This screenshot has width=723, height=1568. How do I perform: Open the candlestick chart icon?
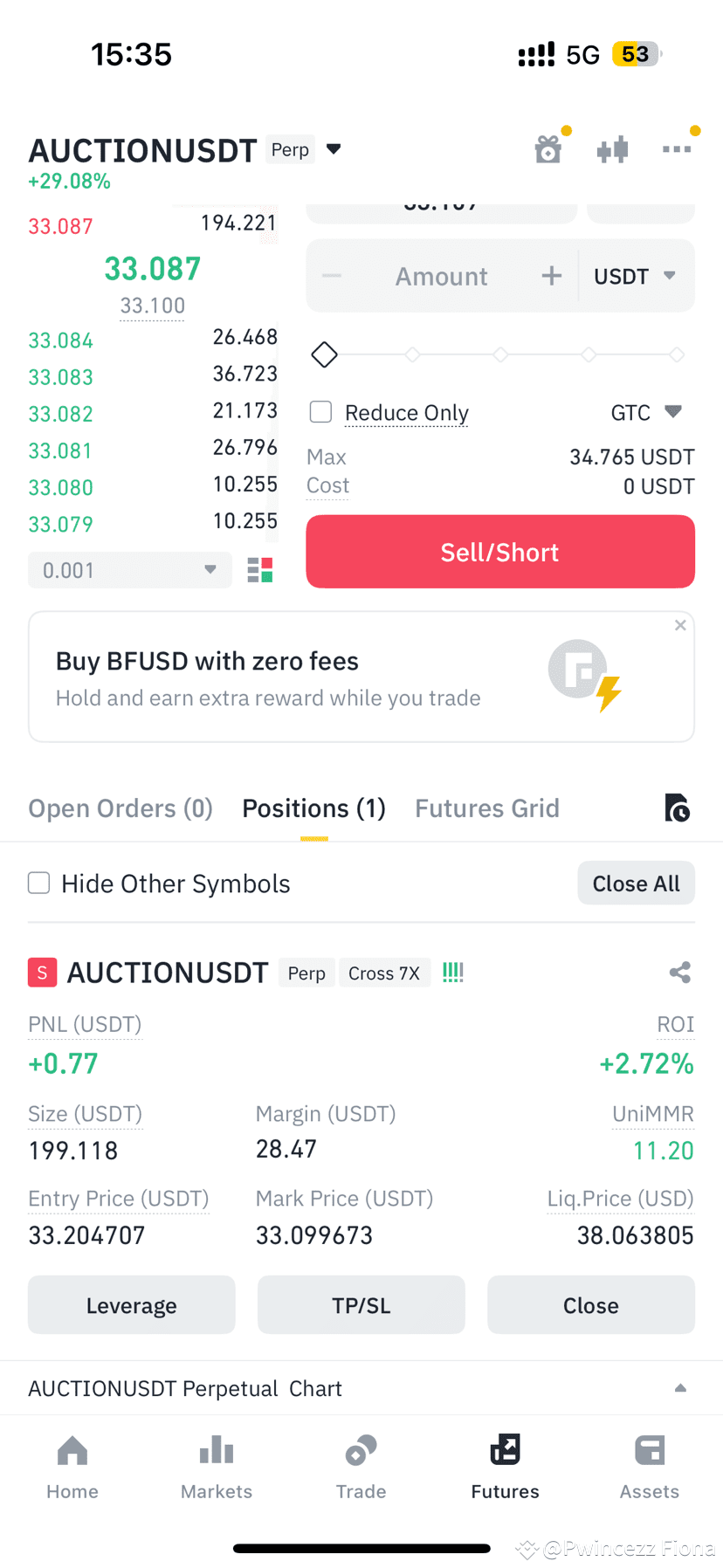pos(613,149)
